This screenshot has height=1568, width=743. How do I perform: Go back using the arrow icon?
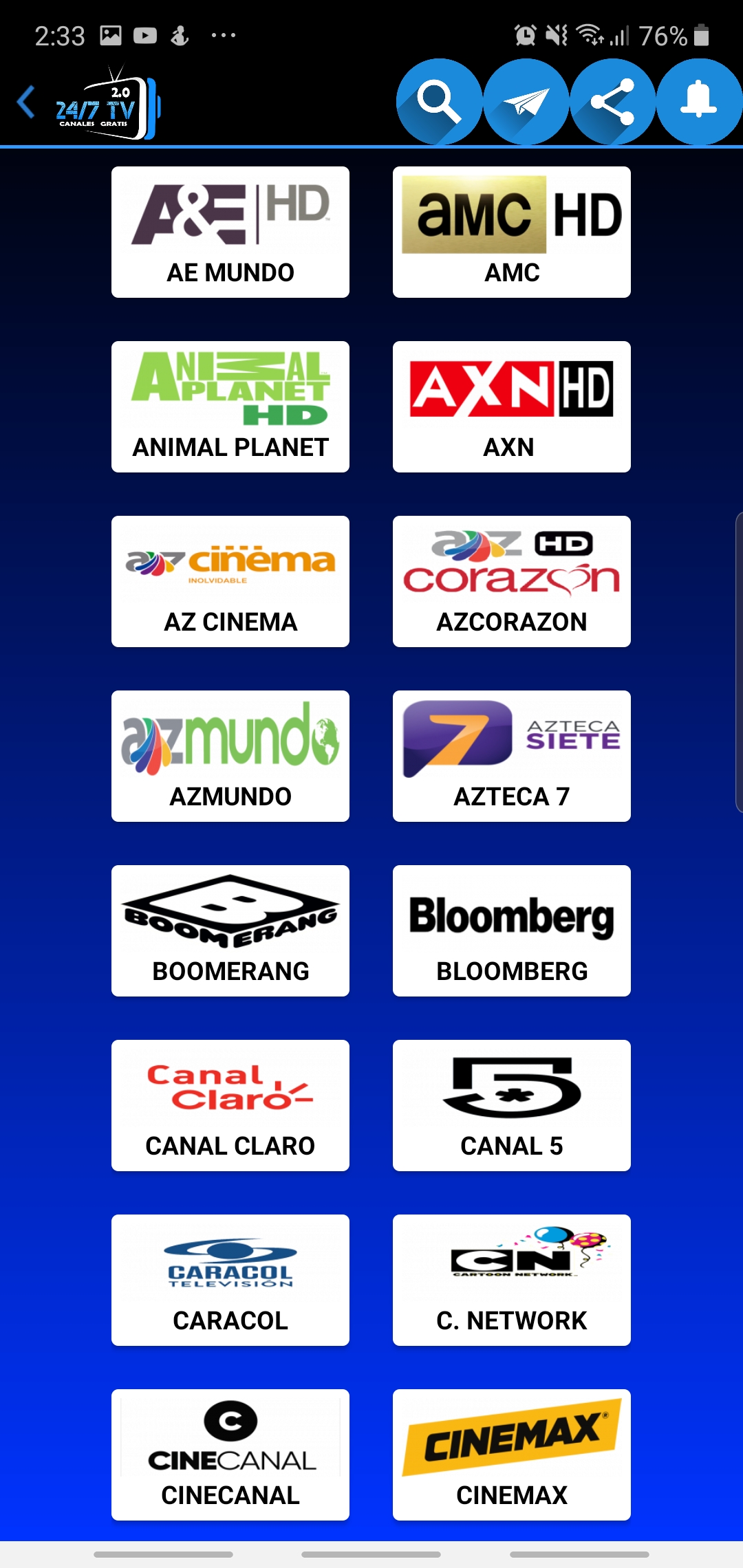tap(26, 102)
